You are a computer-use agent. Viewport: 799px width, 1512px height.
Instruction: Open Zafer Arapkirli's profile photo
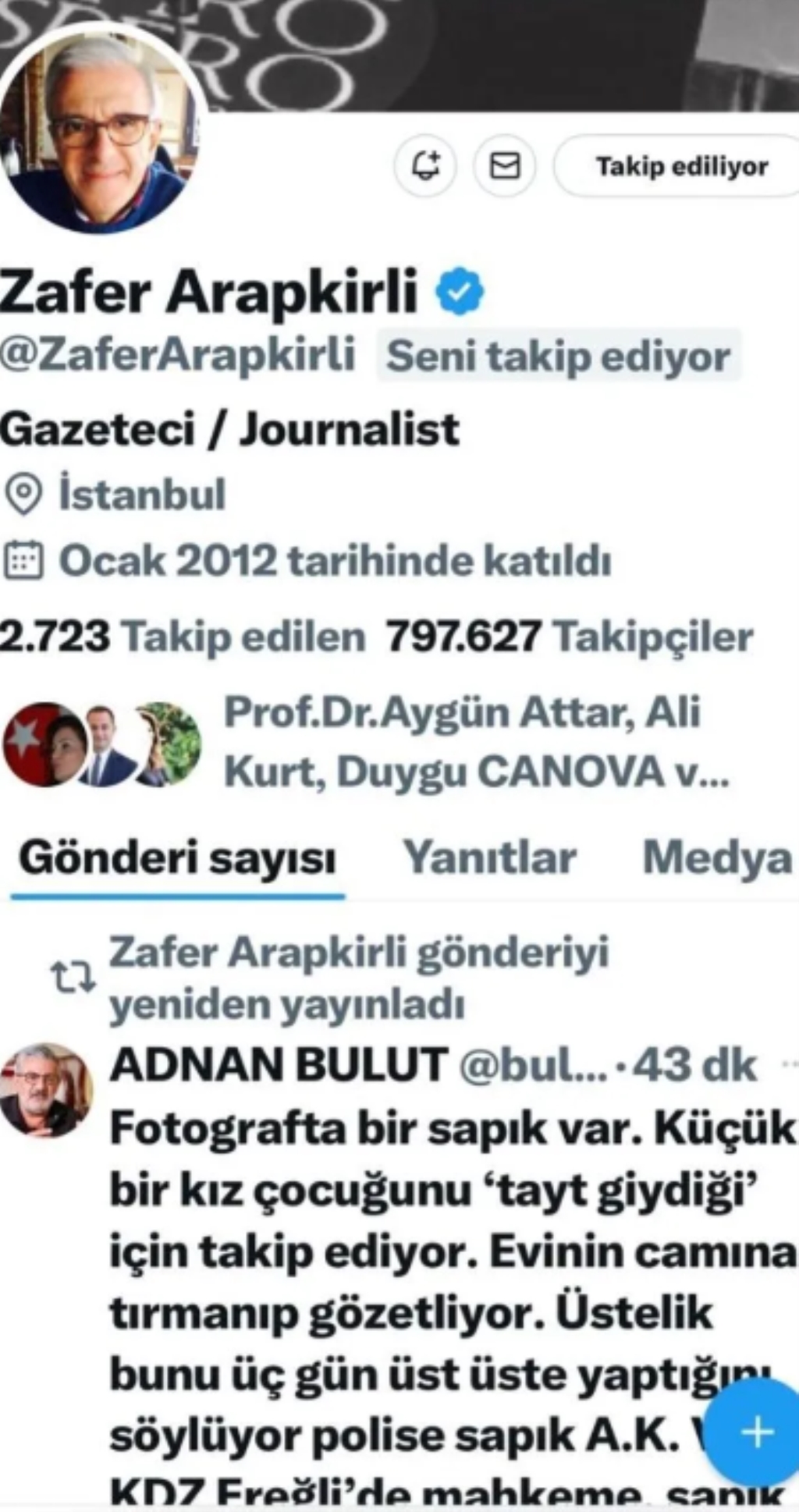pos(101,130)
